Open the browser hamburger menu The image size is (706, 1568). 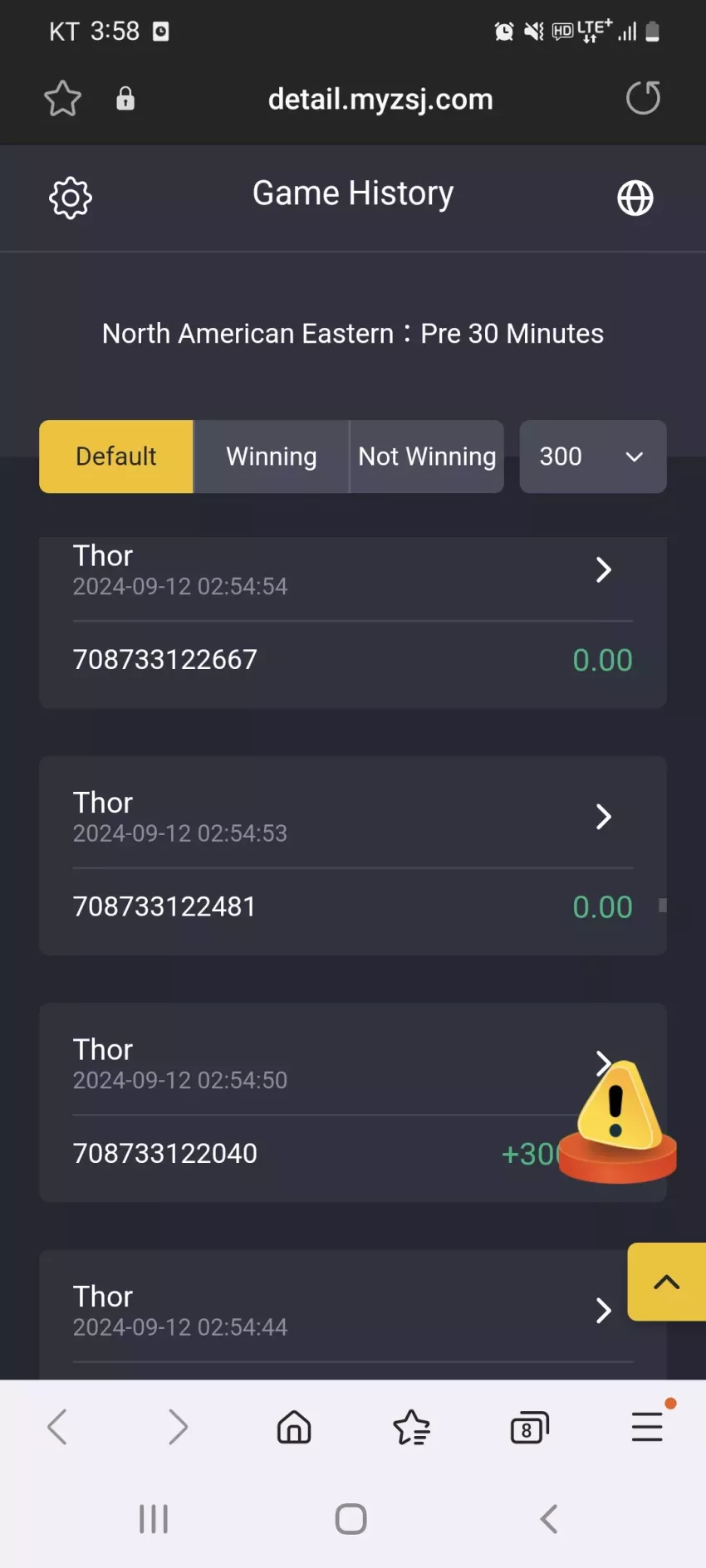coord(647,1427)
